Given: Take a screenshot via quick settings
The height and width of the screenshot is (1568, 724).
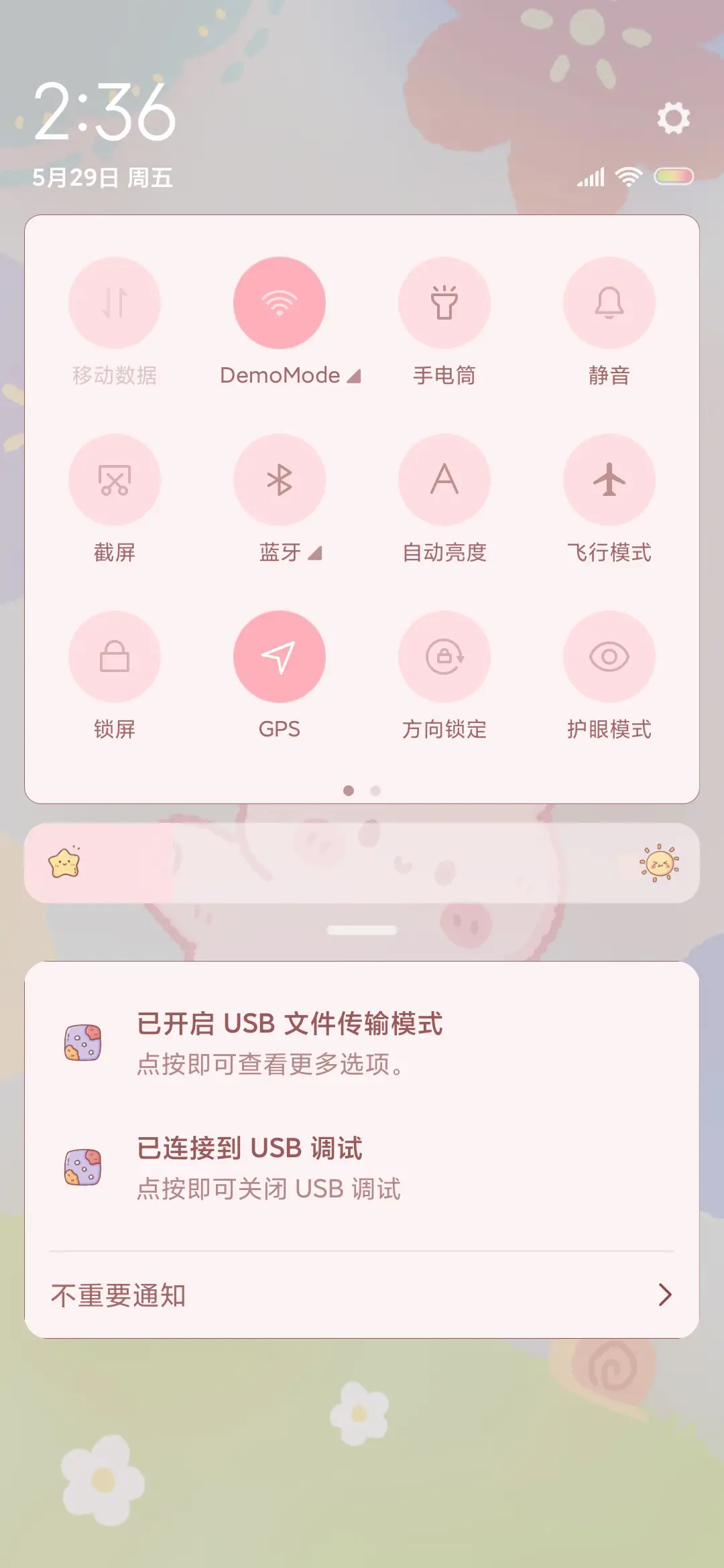Looking at the screenshot, I should pyautogui.click(x=115, y=480).
